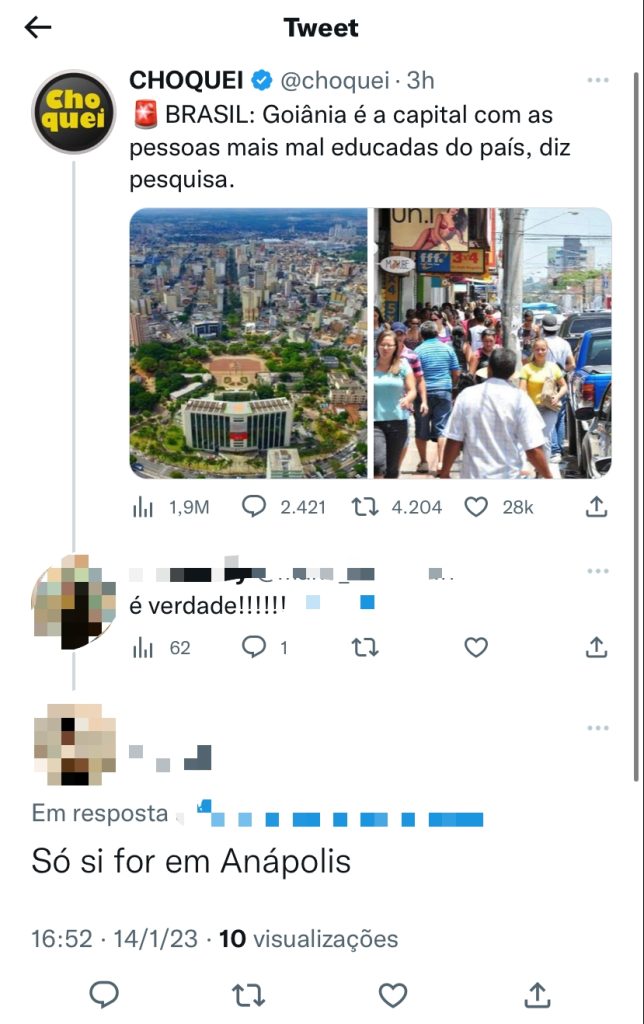This screenshot has width=644, height=1024.
Task: Retweet the "é verdade!!!!!!" reply
Action: 365,648
